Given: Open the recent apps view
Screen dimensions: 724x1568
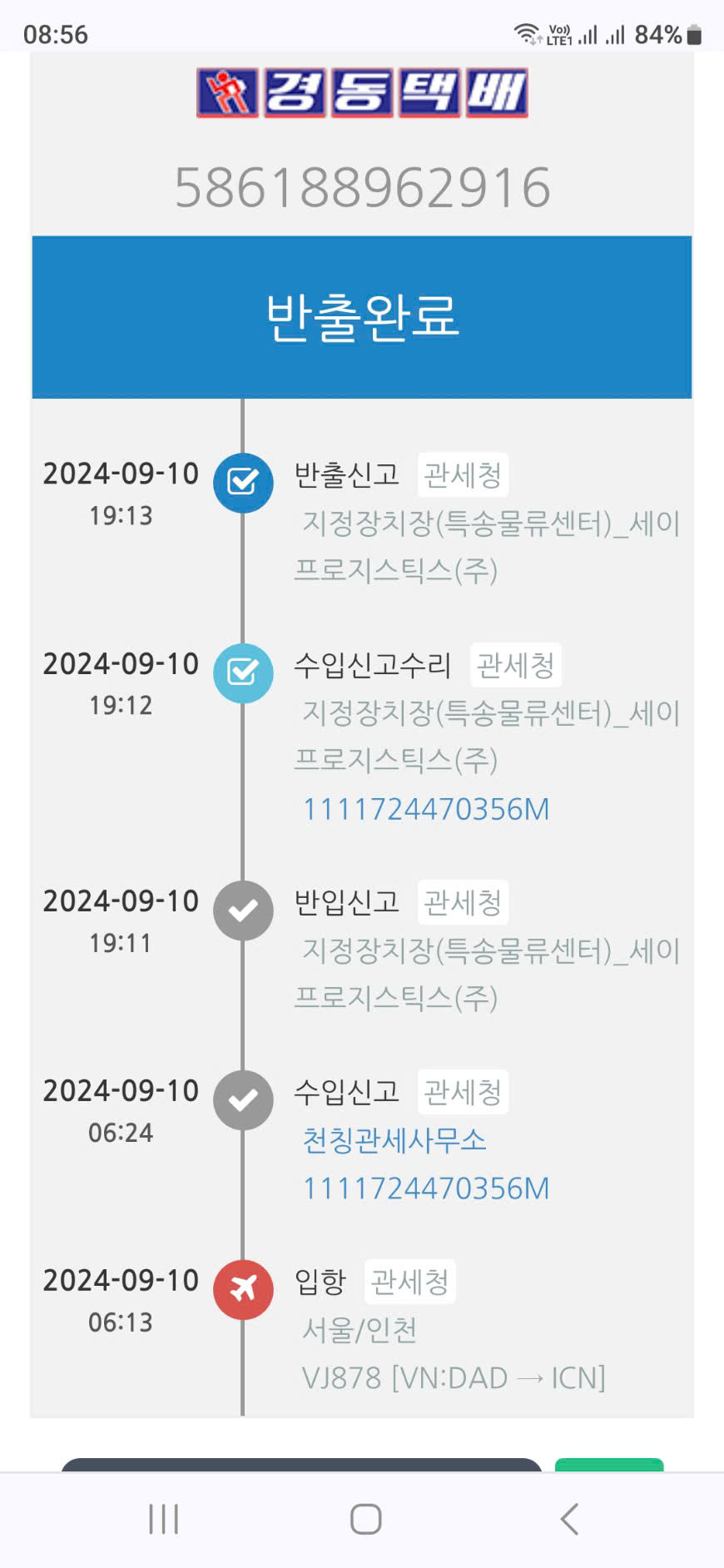Looking at the screenshot, I should [x=163, y=1519].
